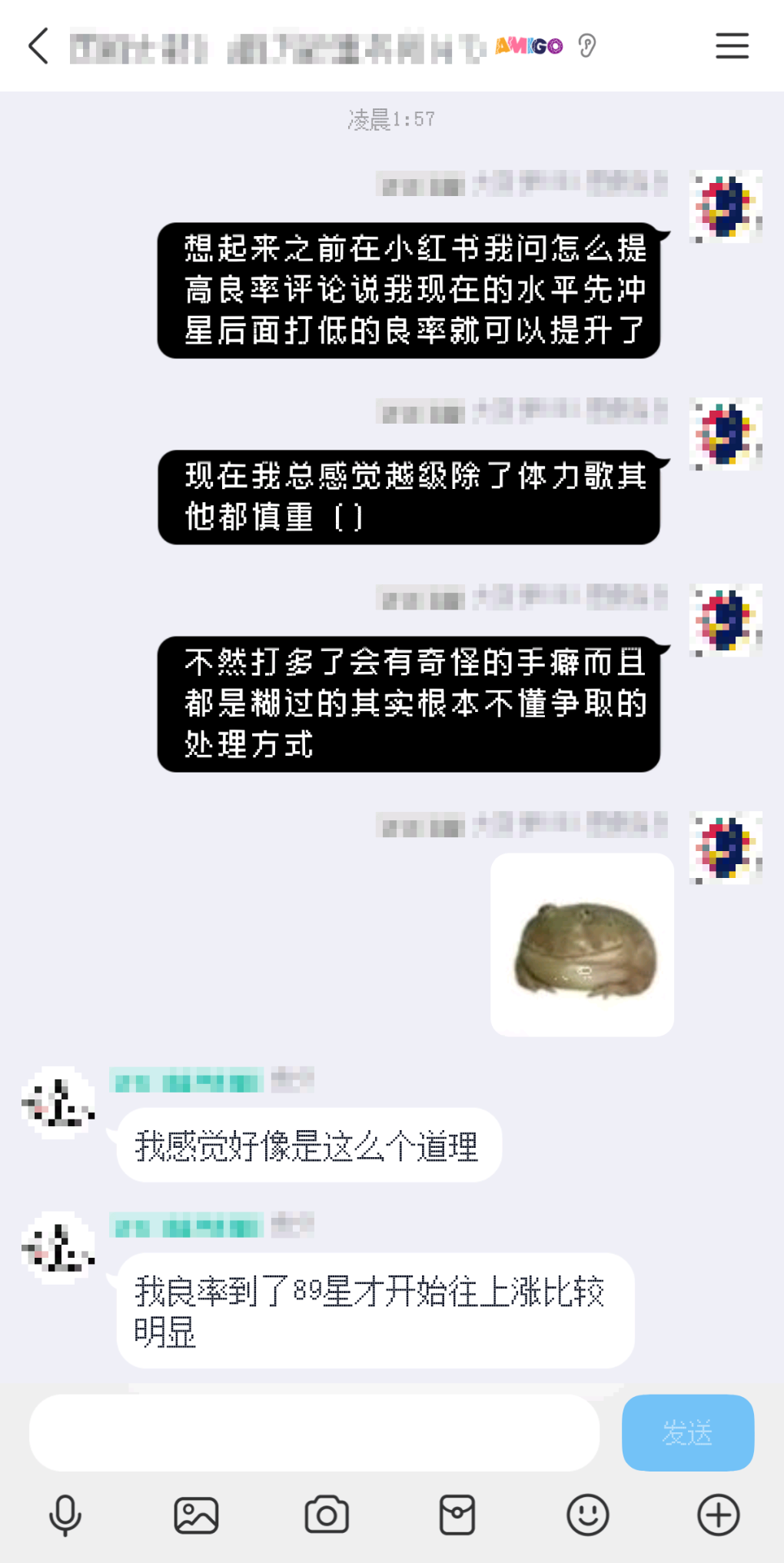
Task: Open the sender's avatar beside 想起来之前在小红书 message
Action: click(x=726, y=207)
